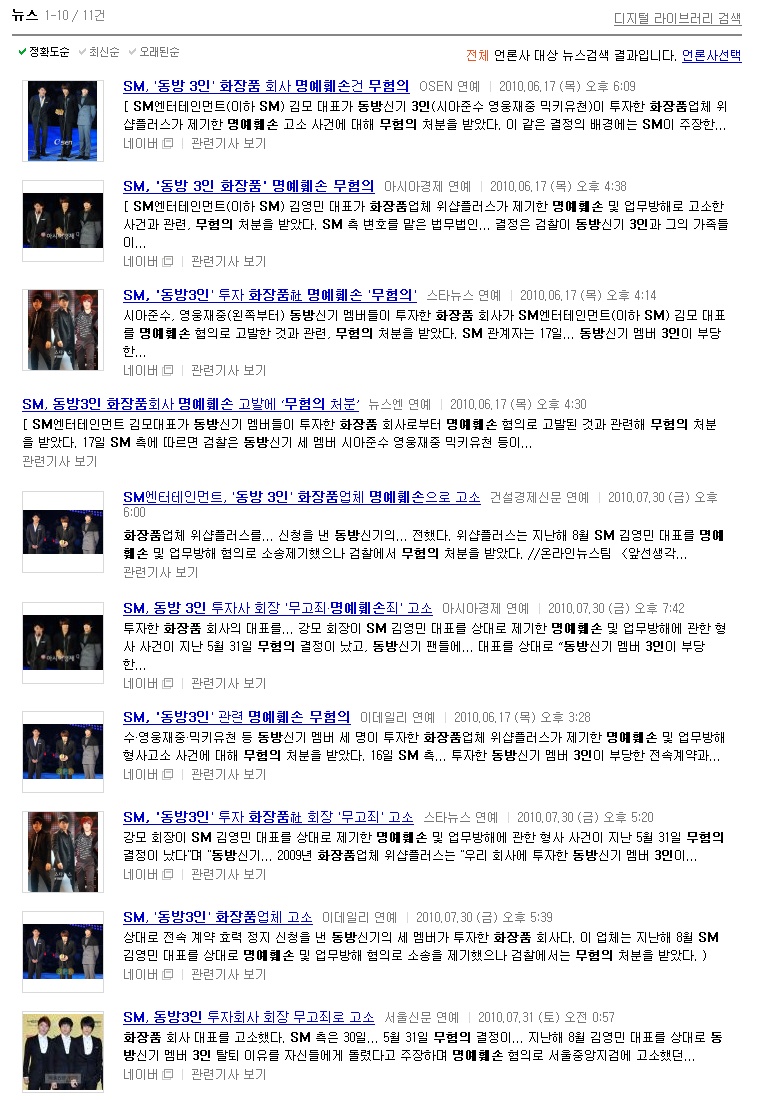Image resolution: width=759 pixels, height=1100 pixels.
Task: Open 스타뉴스 article 회장 '무고죄' 고소
Action: (x=268, y=817)
